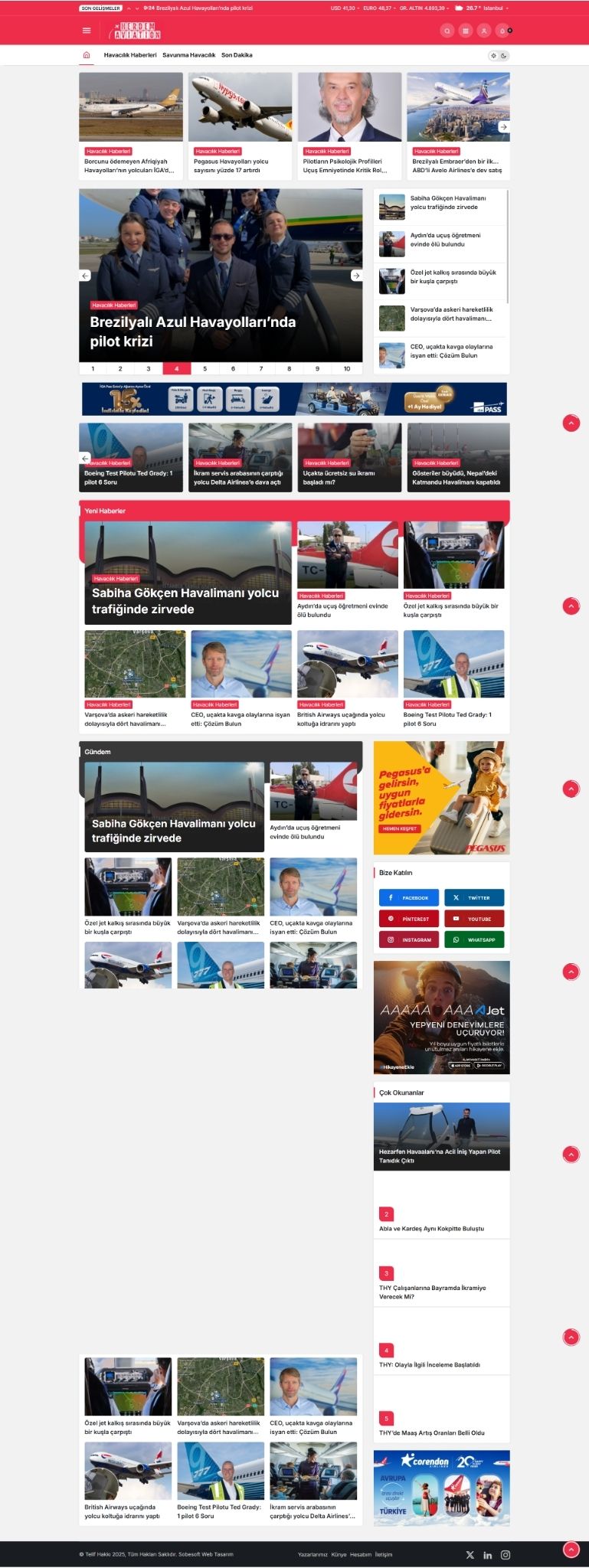Switch to Havacılık Haberleri tab

point(130,55)
